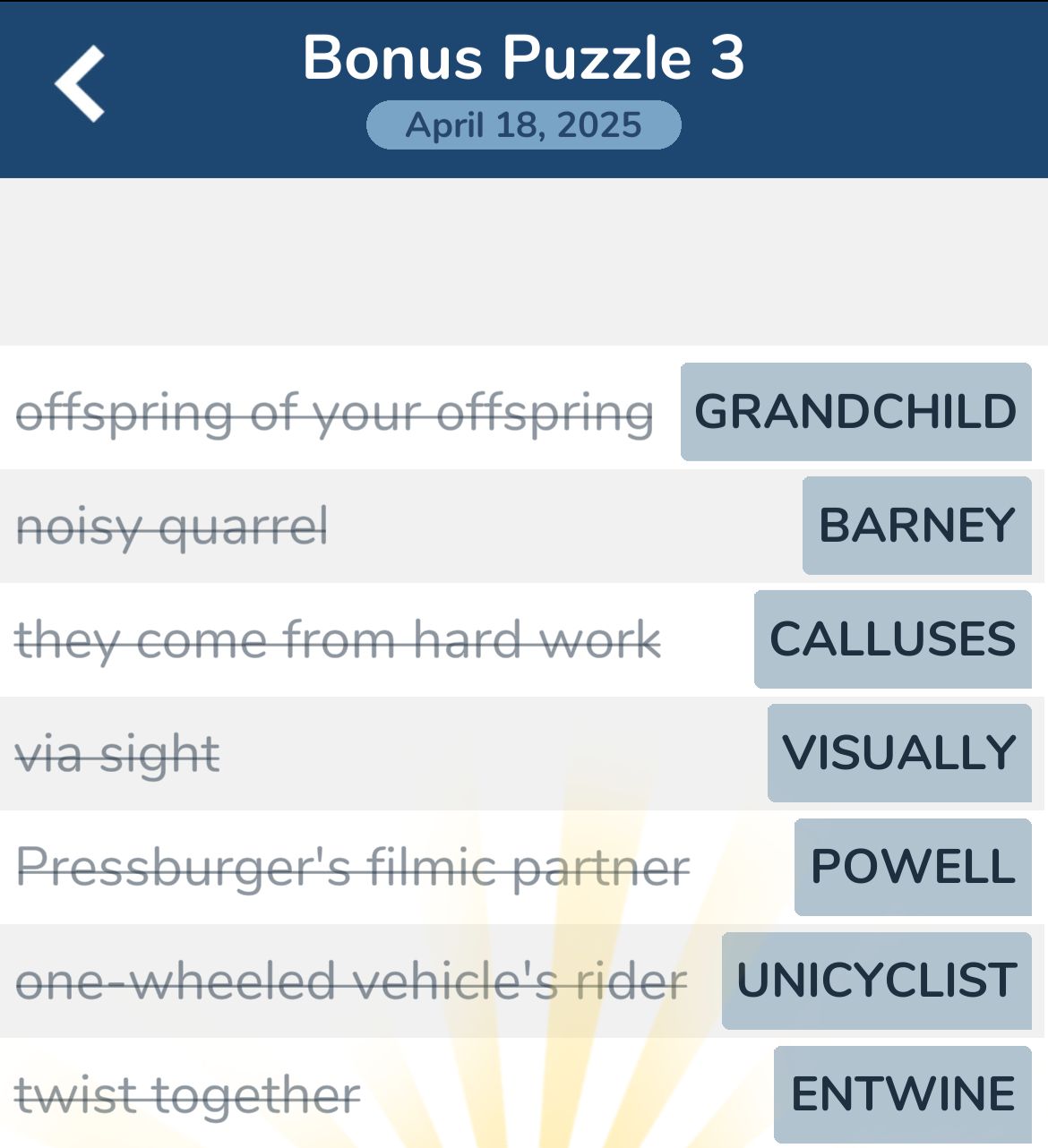Screen dimensions: 1048x1148
Task: Open the April 18, 2025 date pill
Action: (524, 125)
